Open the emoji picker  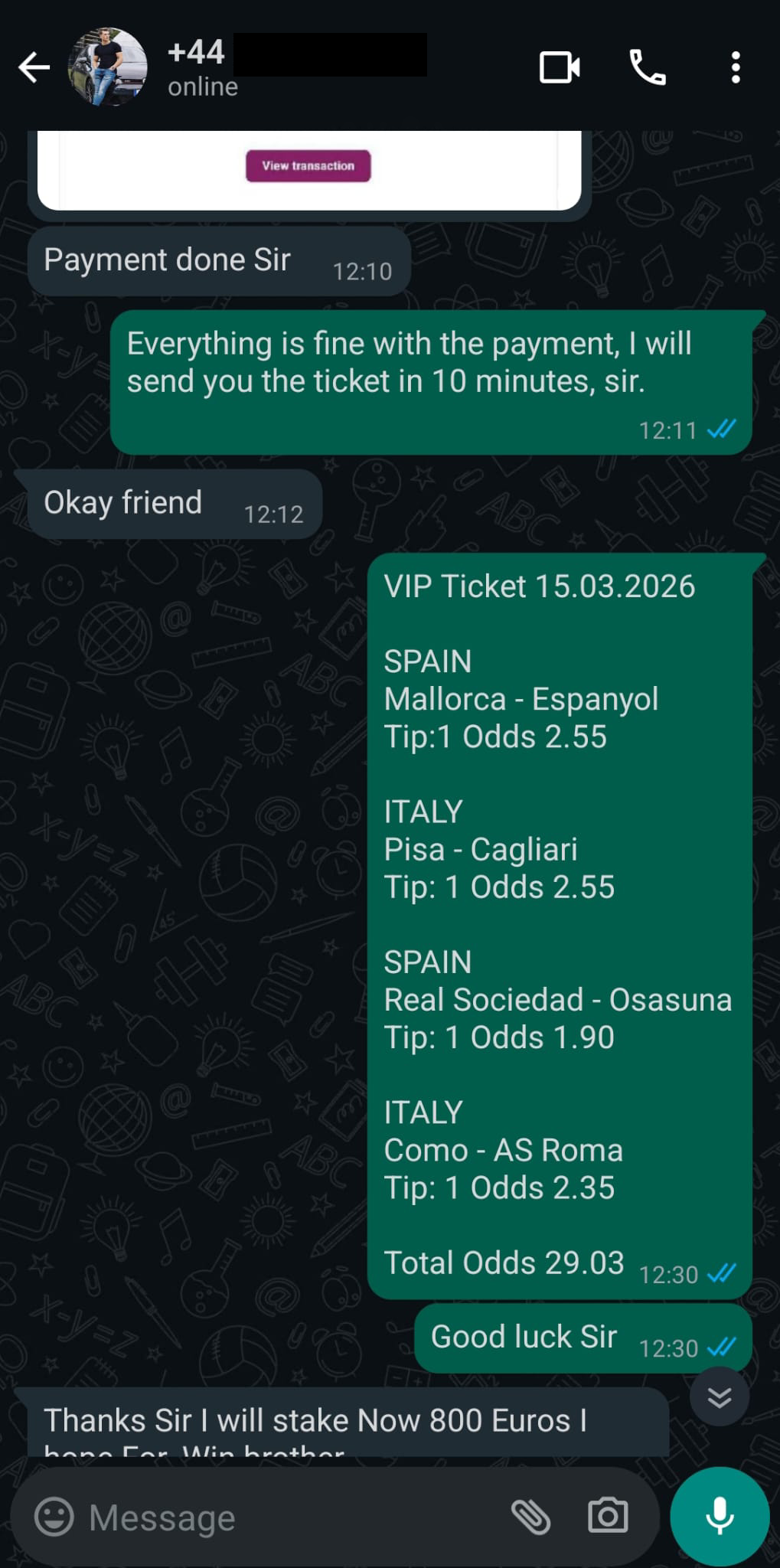54,1517
